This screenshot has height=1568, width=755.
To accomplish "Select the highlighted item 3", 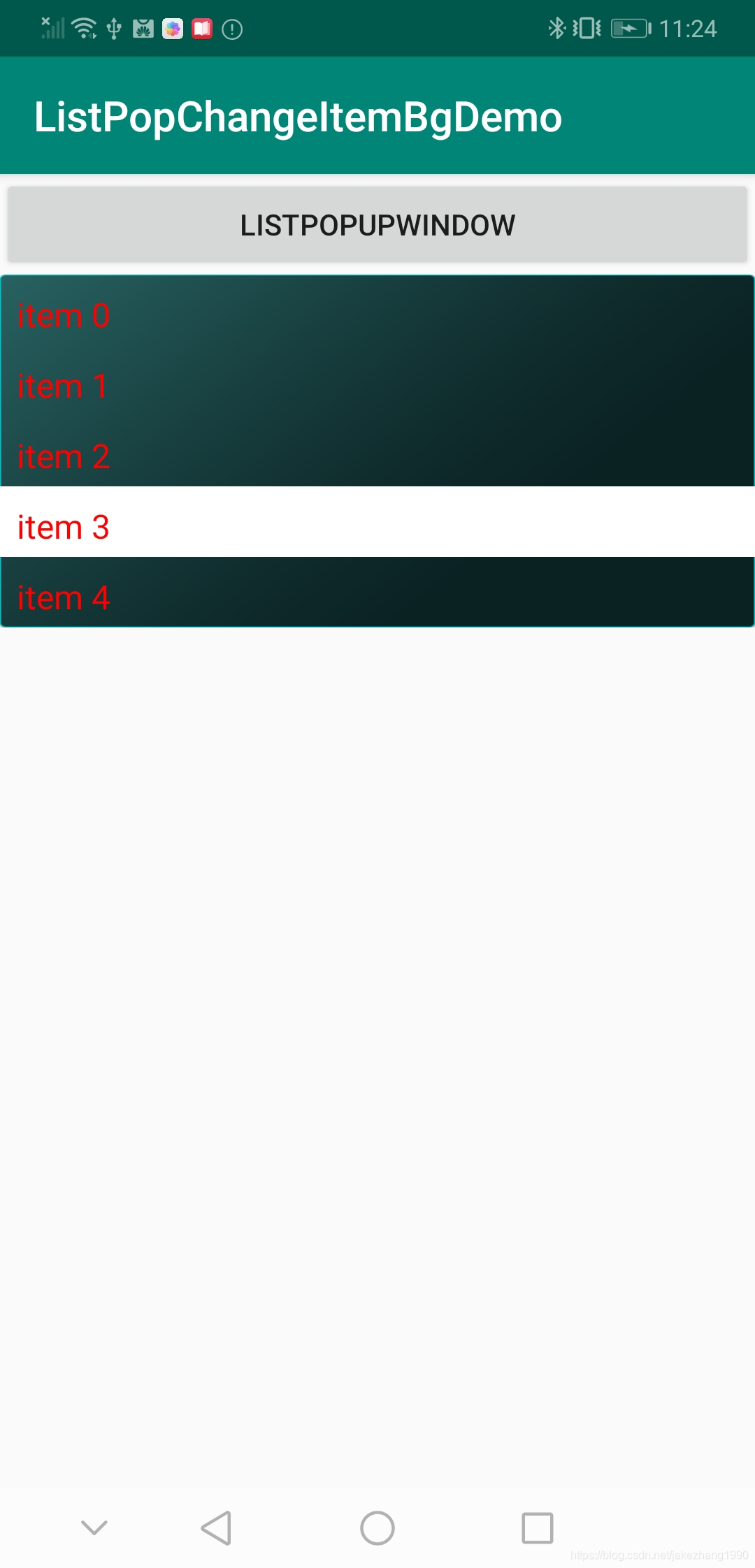I will (377, 527).
